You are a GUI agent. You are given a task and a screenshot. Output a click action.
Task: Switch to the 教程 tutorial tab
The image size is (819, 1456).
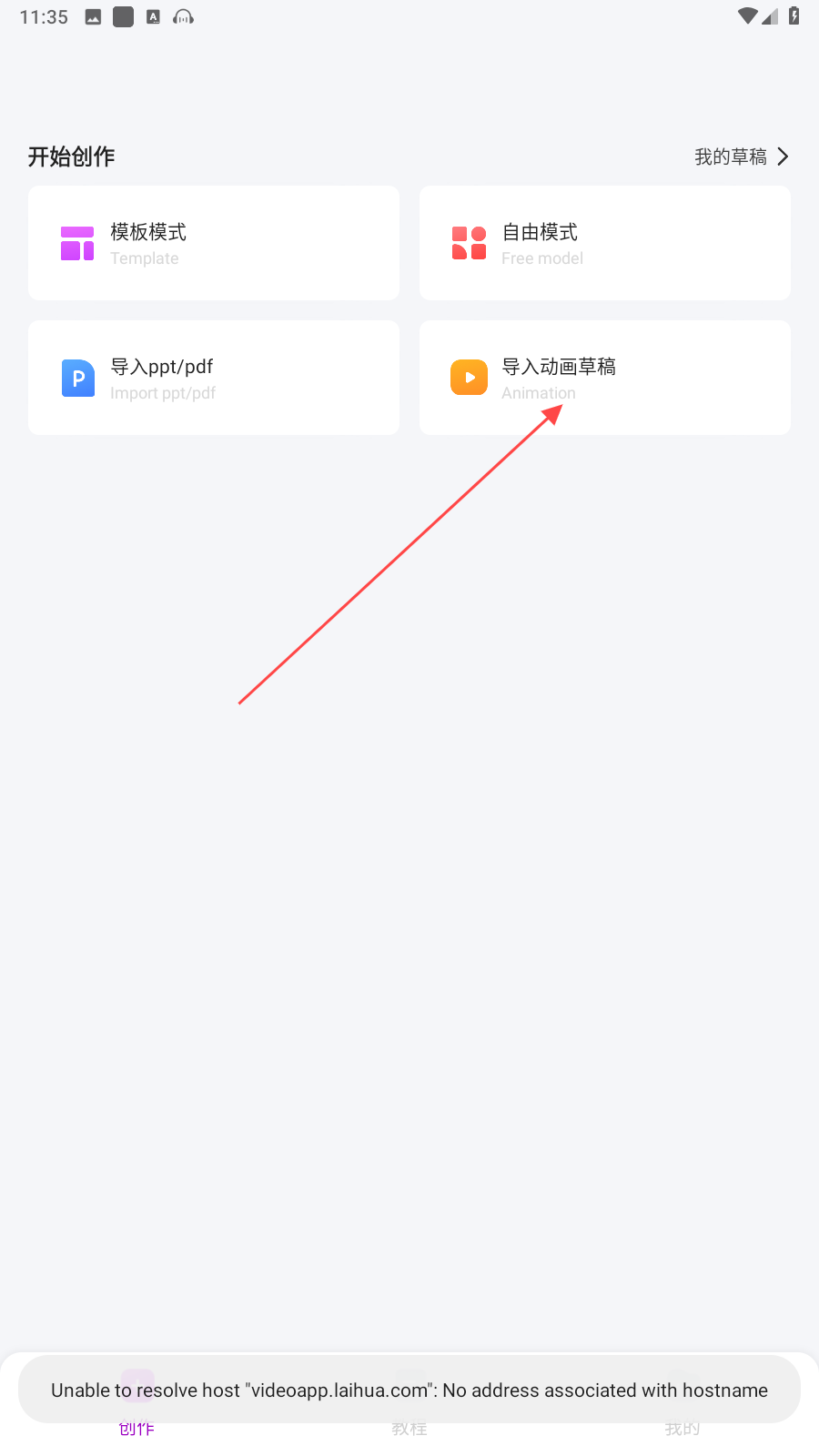409,1406
